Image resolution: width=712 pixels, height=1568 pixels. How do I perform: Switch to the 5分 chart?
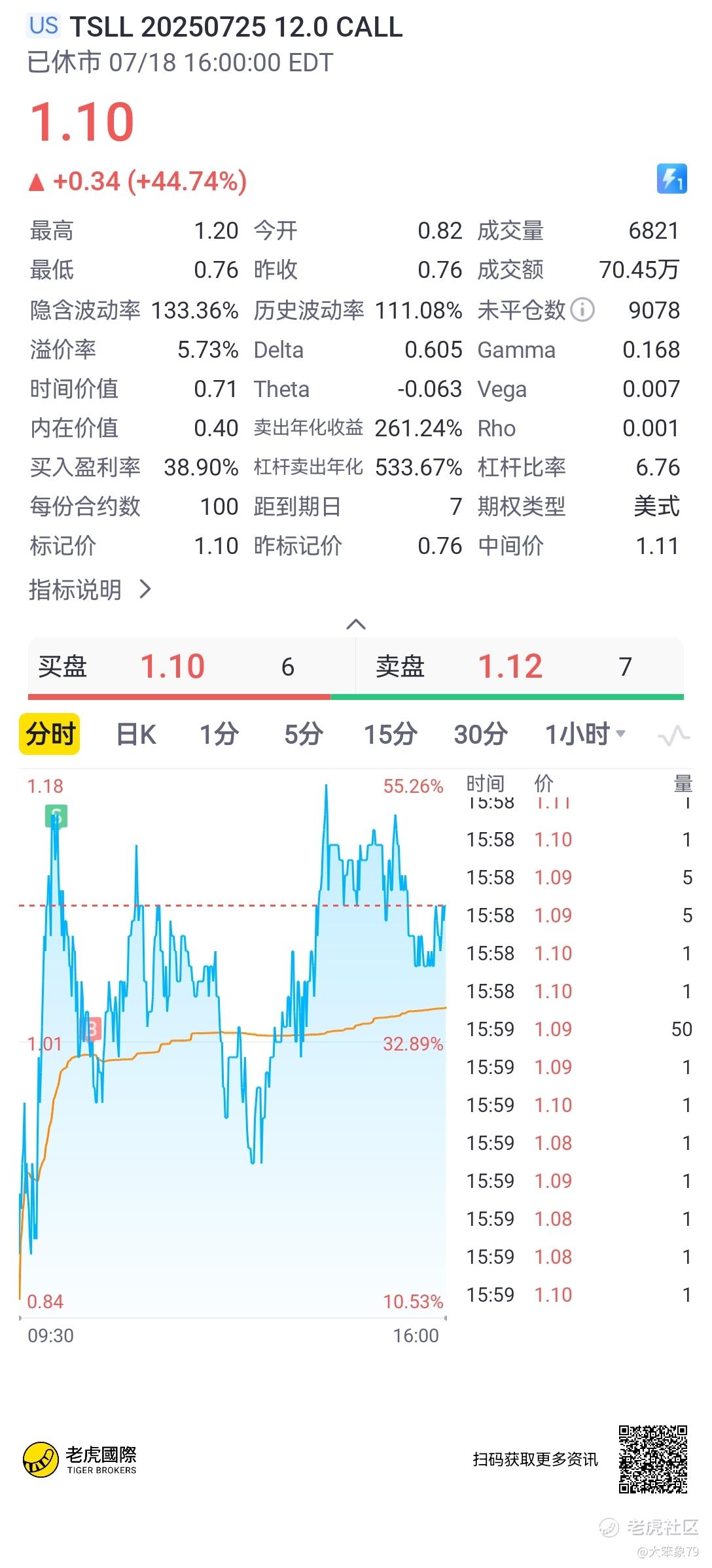click(x=304, y=734)
